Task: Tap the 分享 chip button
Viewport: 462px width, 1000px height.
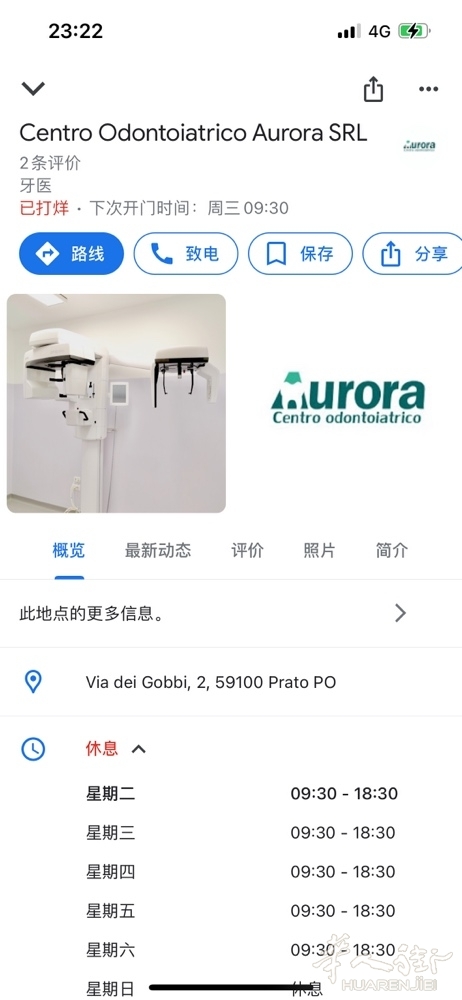Action: 413,254
